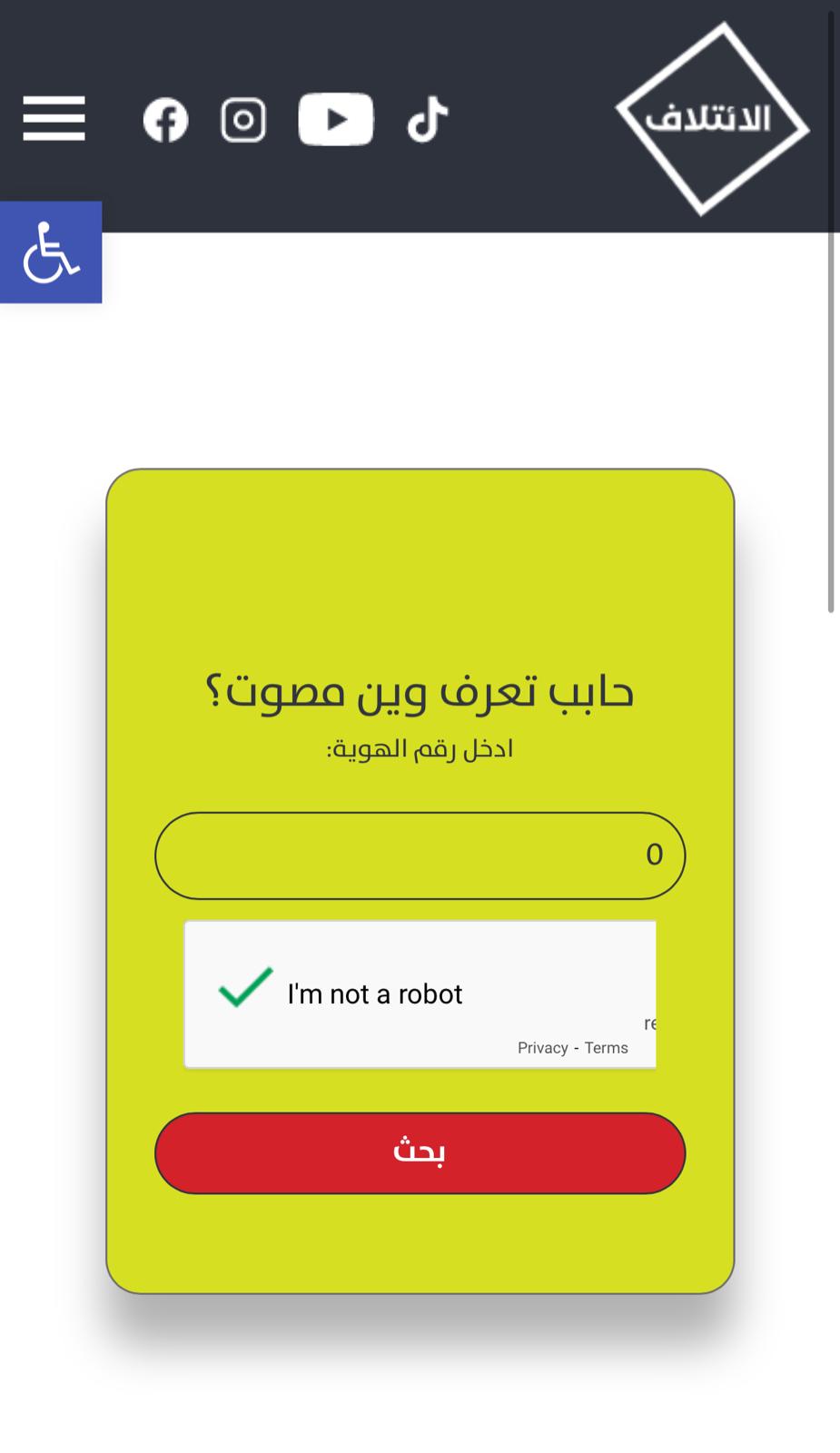Open the Instagram profile link
This screenshot has width=840, height=1453.
243,120
